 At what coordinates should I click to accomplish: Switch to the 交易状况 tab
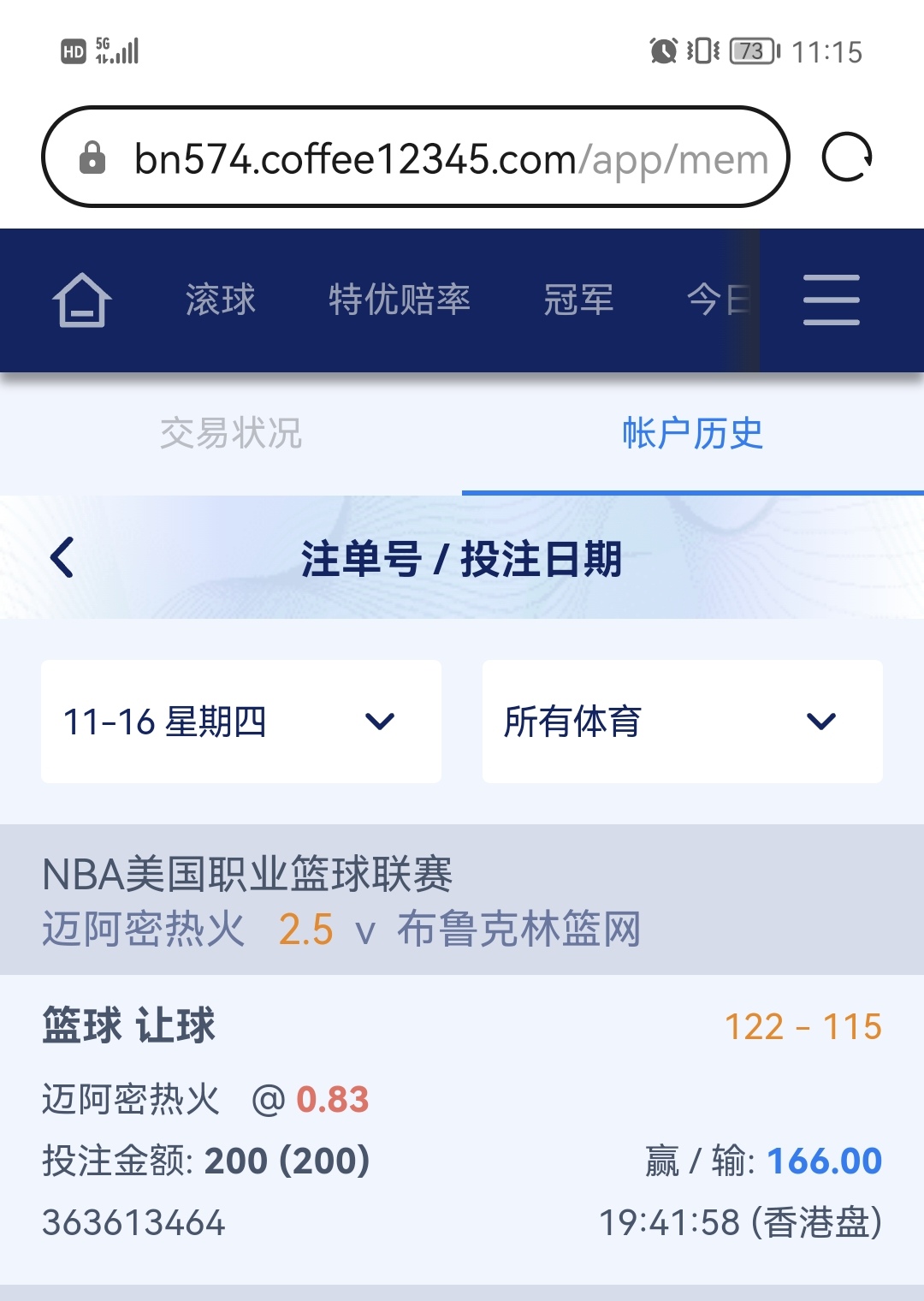231,433
